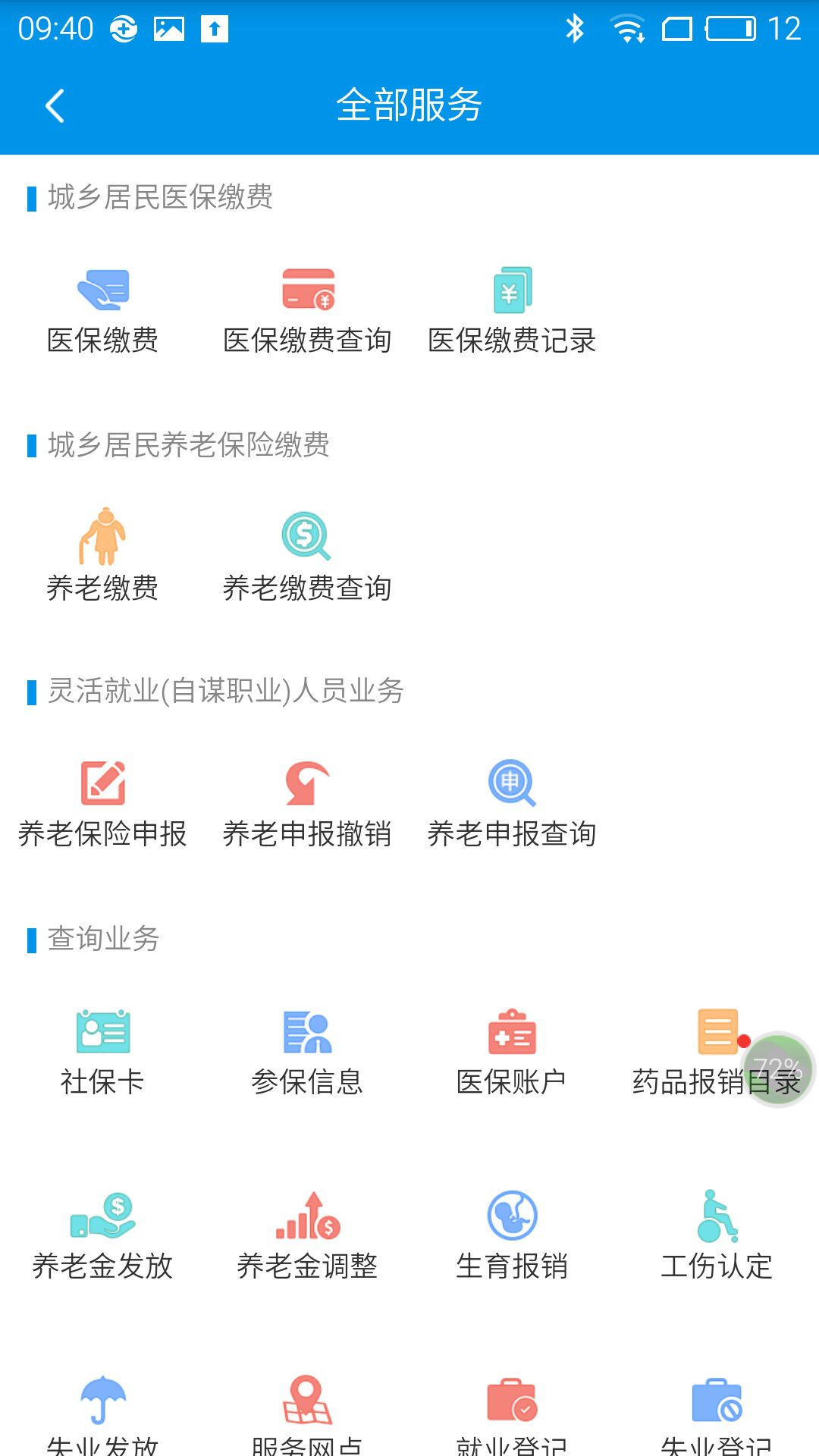View 参保信息
The image size is (819, 1456).
pos(307,1052)
